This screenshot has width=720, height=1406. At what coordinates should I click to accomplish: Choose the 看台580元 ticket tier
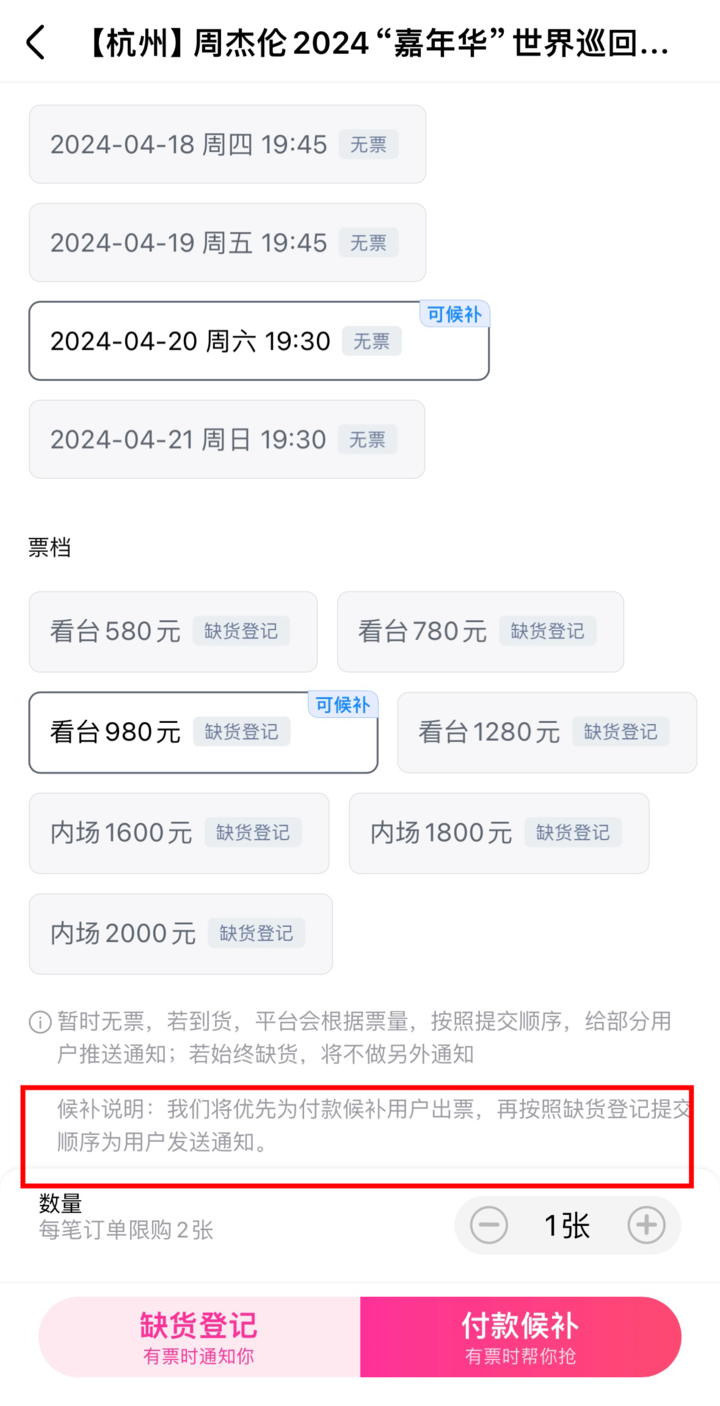[172, 631]
